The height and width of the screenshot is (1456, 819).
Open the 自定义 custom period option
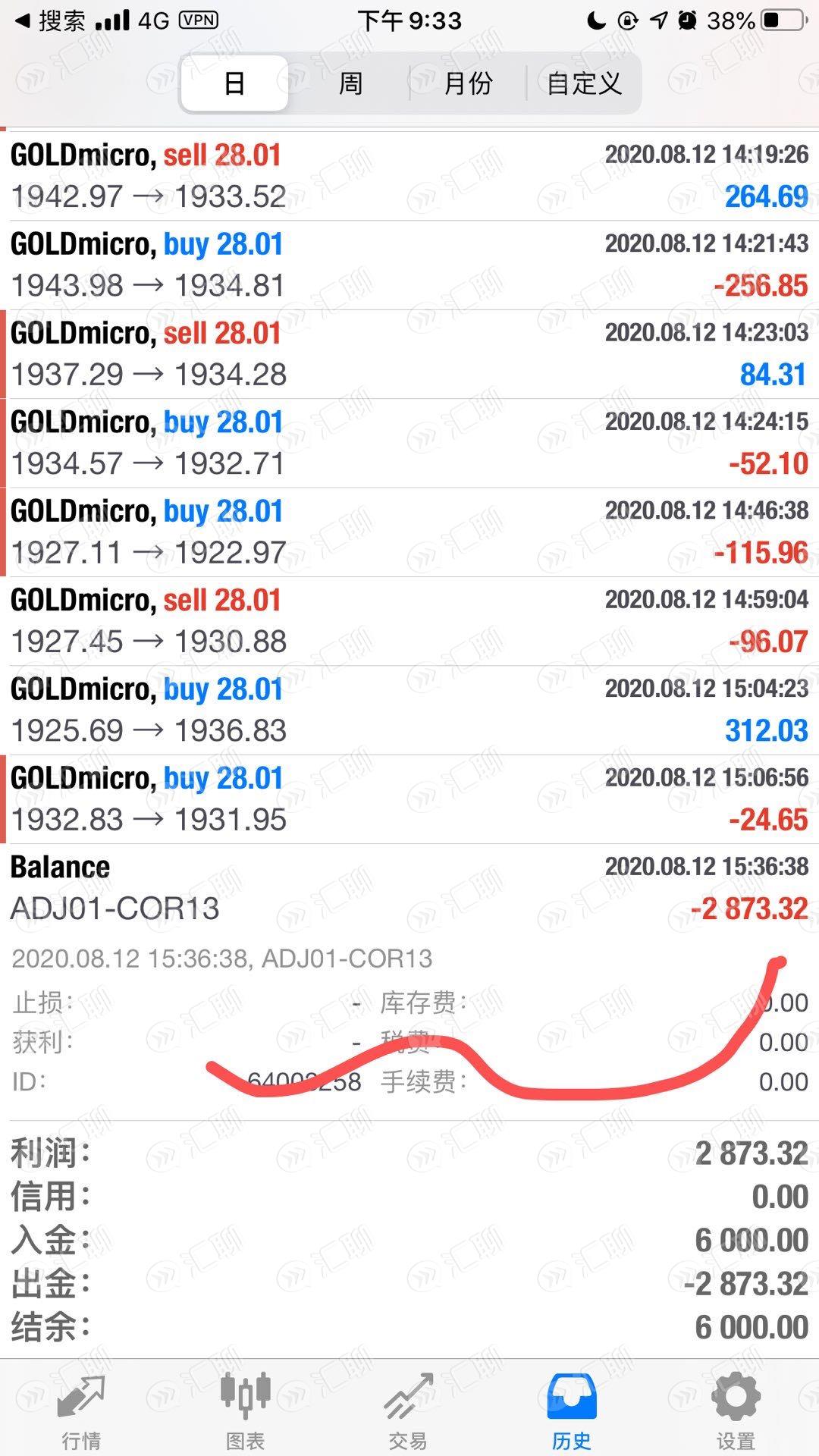click(584, 83)
